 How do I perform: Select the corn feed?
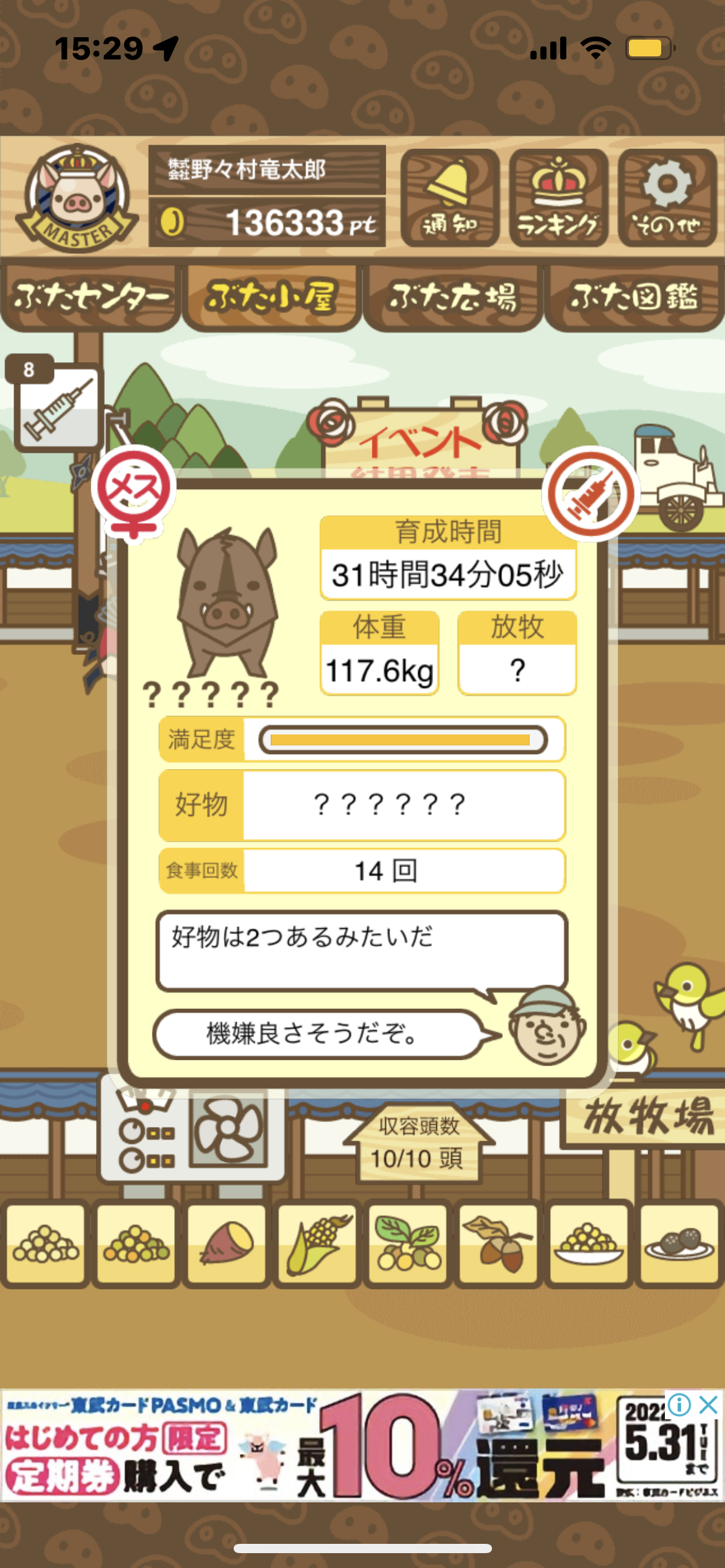[x=317, y=1243]
